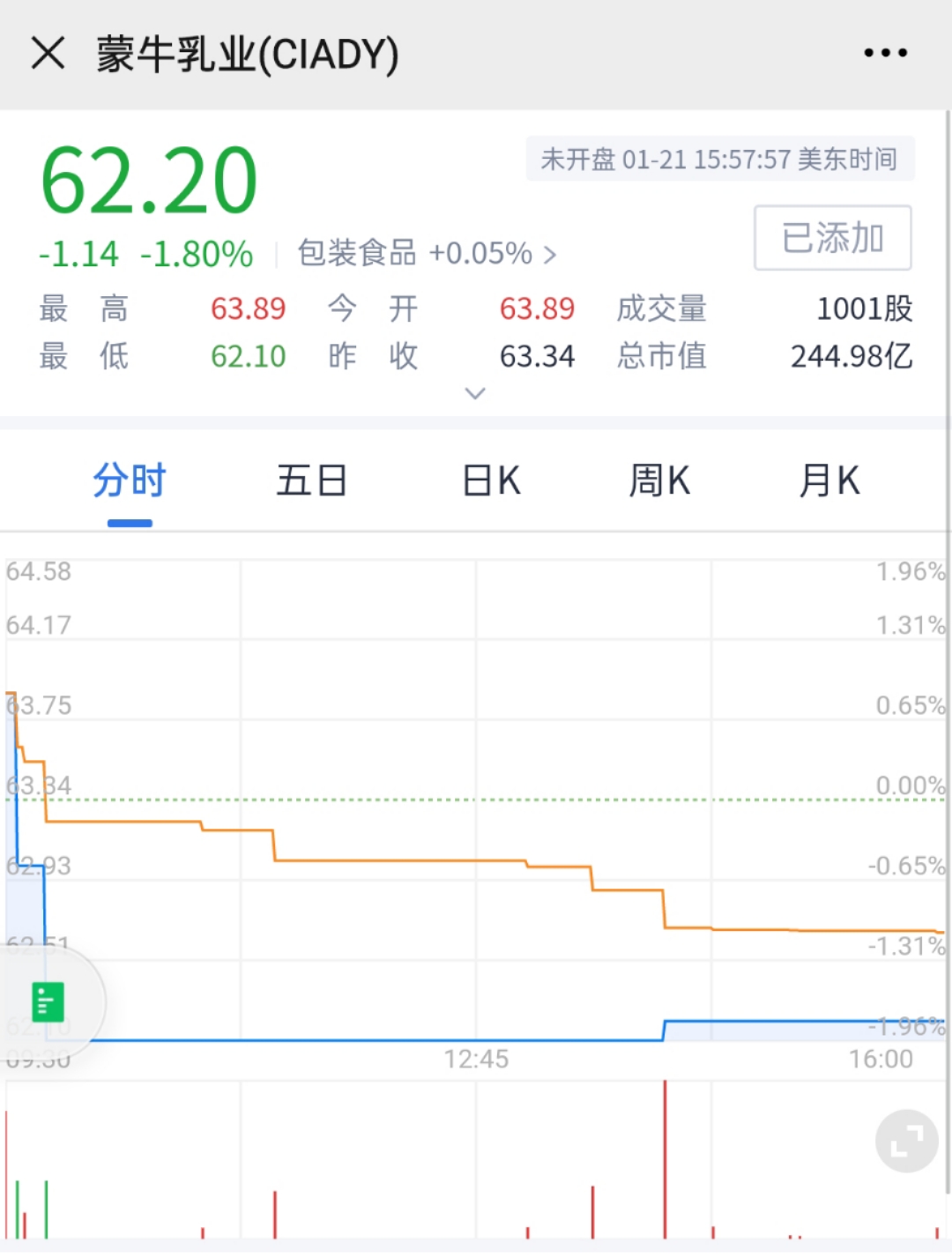Open the 包装食品 sector link

point(427,254)
